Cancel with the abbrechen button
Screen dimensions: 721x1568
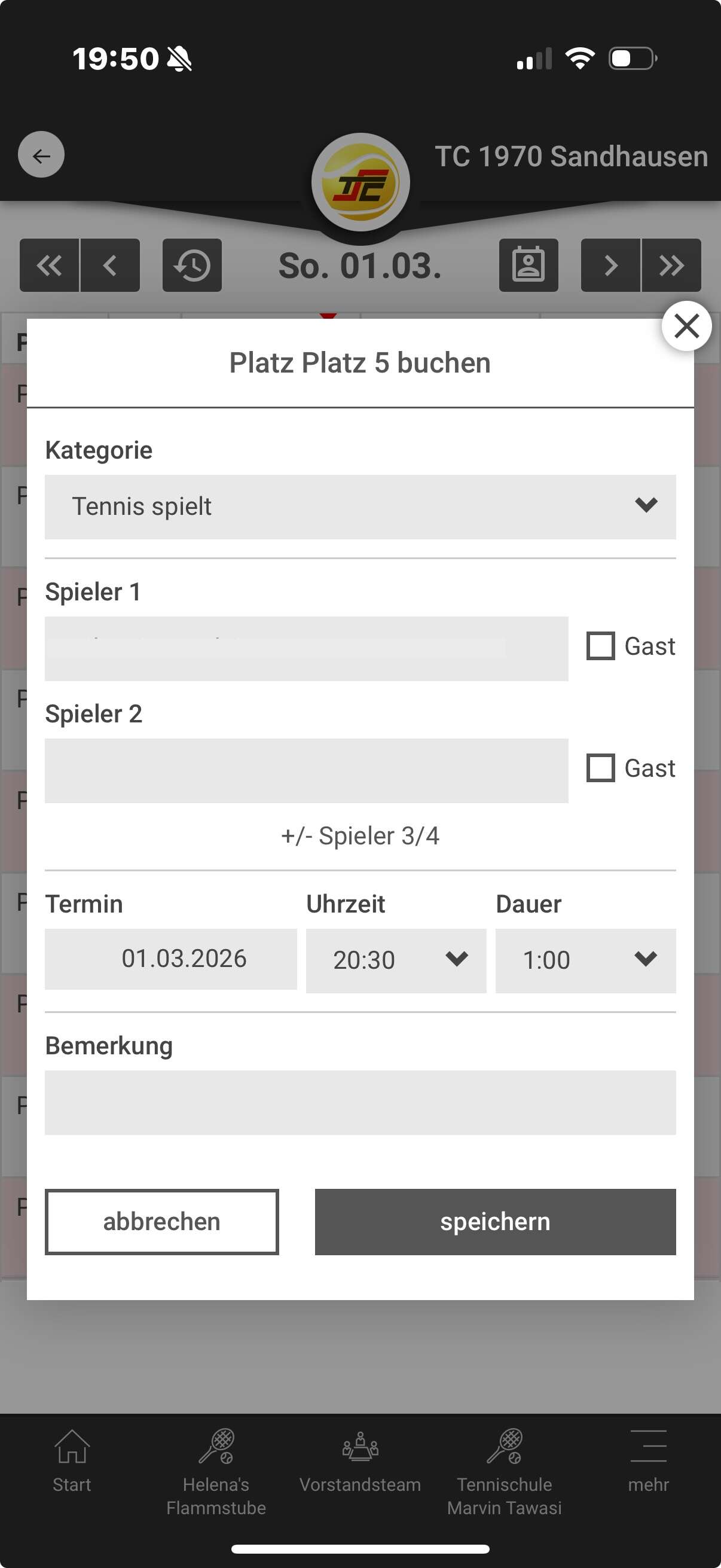click(x=161, y=1221)
